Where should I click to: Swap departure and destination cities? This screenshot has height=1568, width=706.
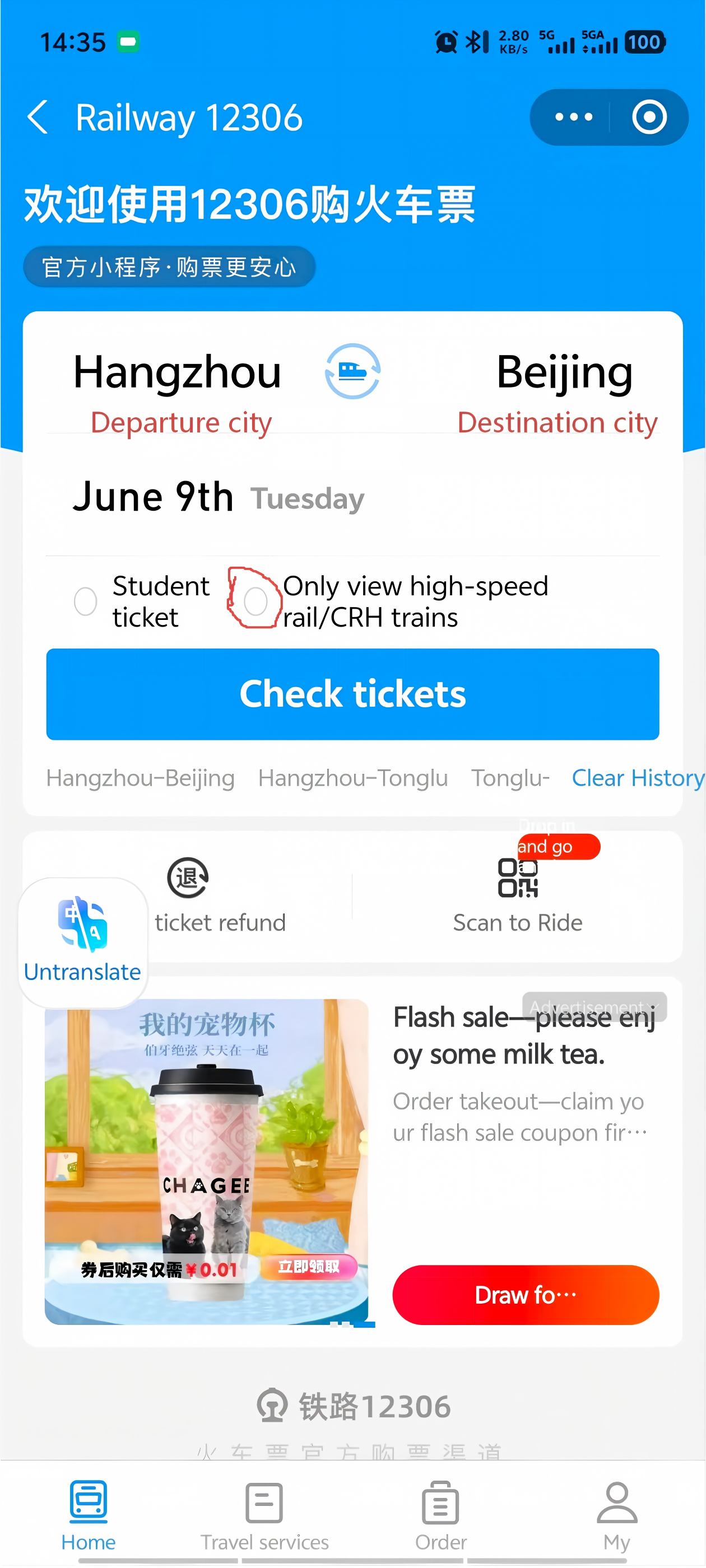[x=352, y=371]
